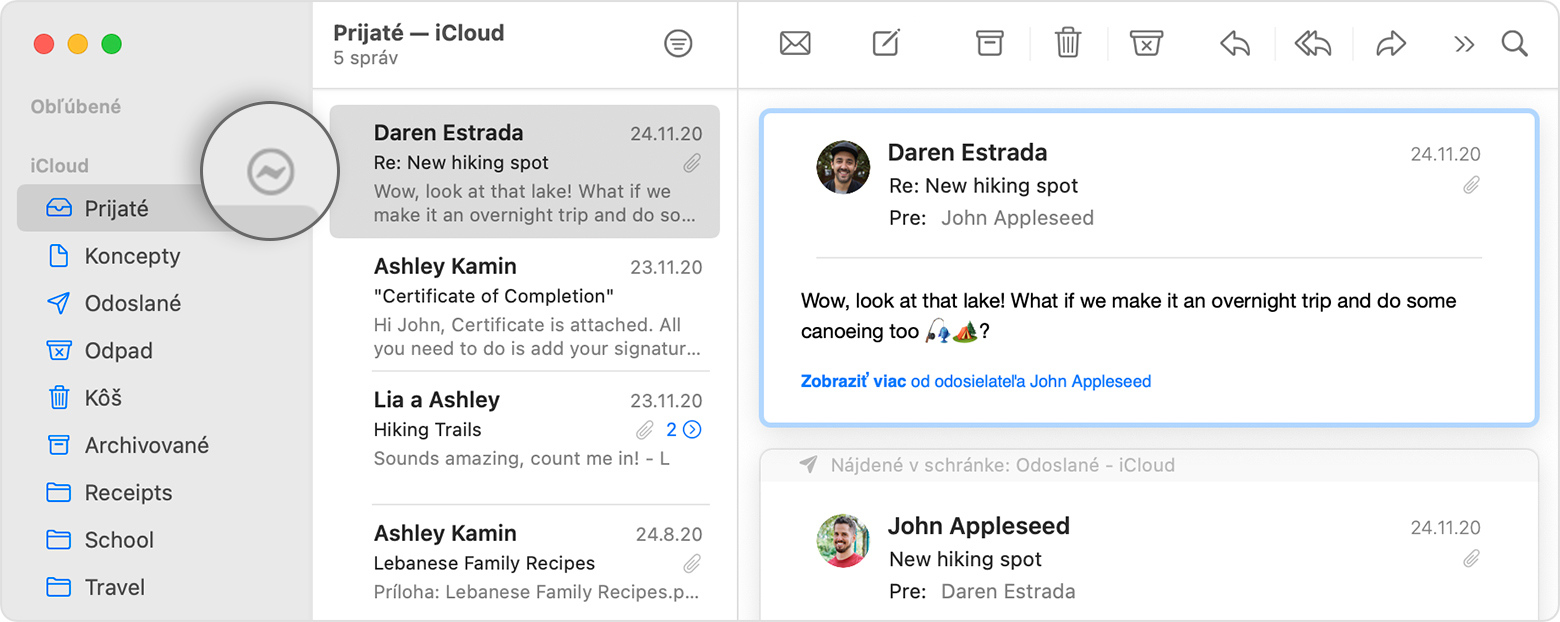Archive the selected message
Viewport: 1560px width, 622px height.
click(x=989, y=44)
